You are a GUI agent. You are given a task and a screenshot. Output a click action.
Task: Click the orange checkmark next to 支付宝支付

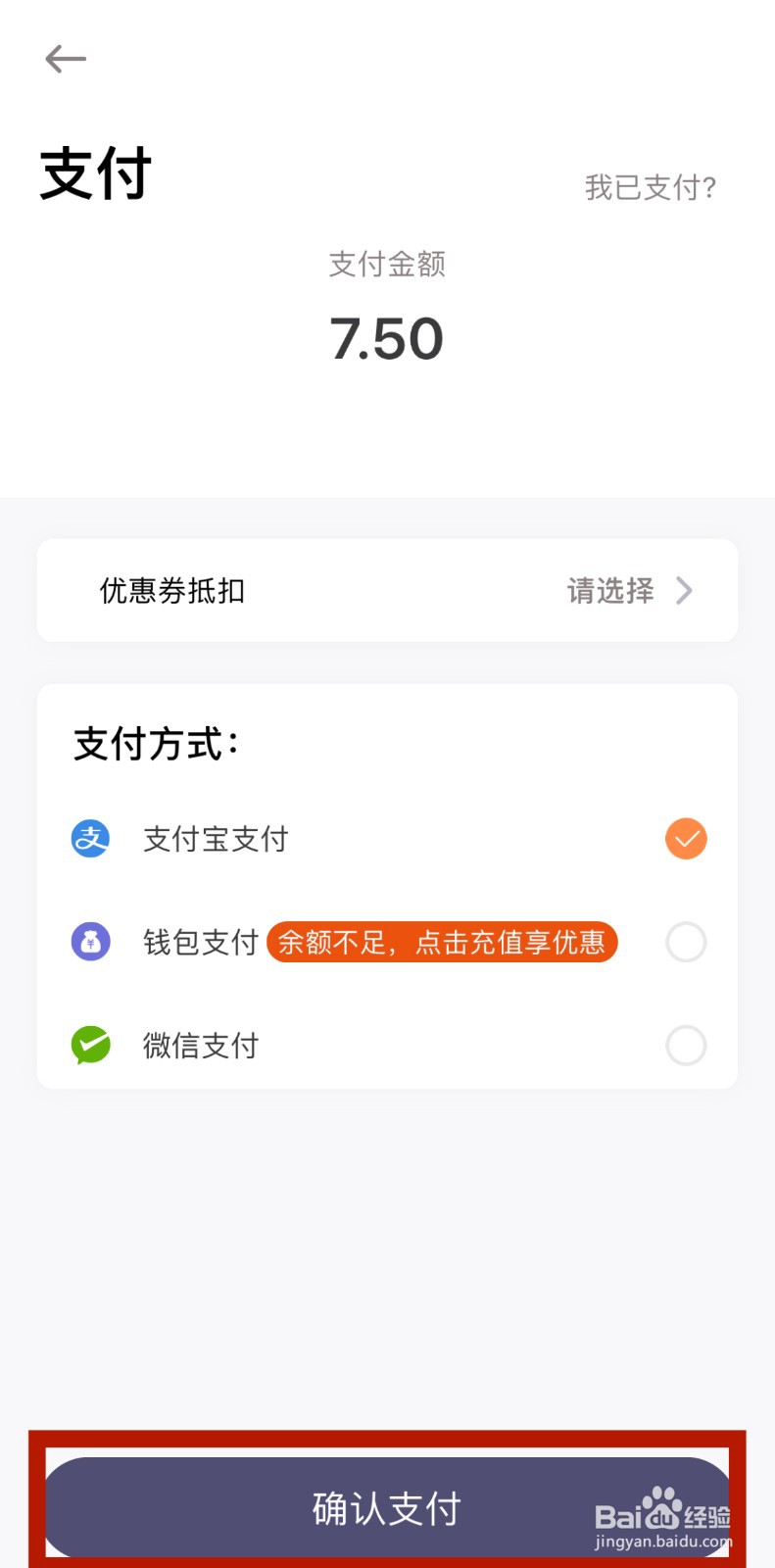click(x=686, y=838)
